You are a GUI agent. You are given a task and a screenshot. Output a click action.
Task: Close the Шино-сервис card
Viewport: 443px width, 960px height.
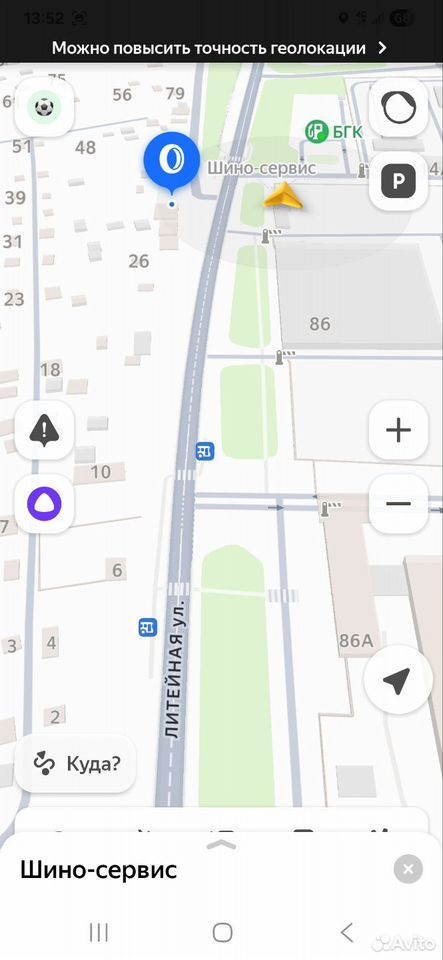click(x=408, y=868)
